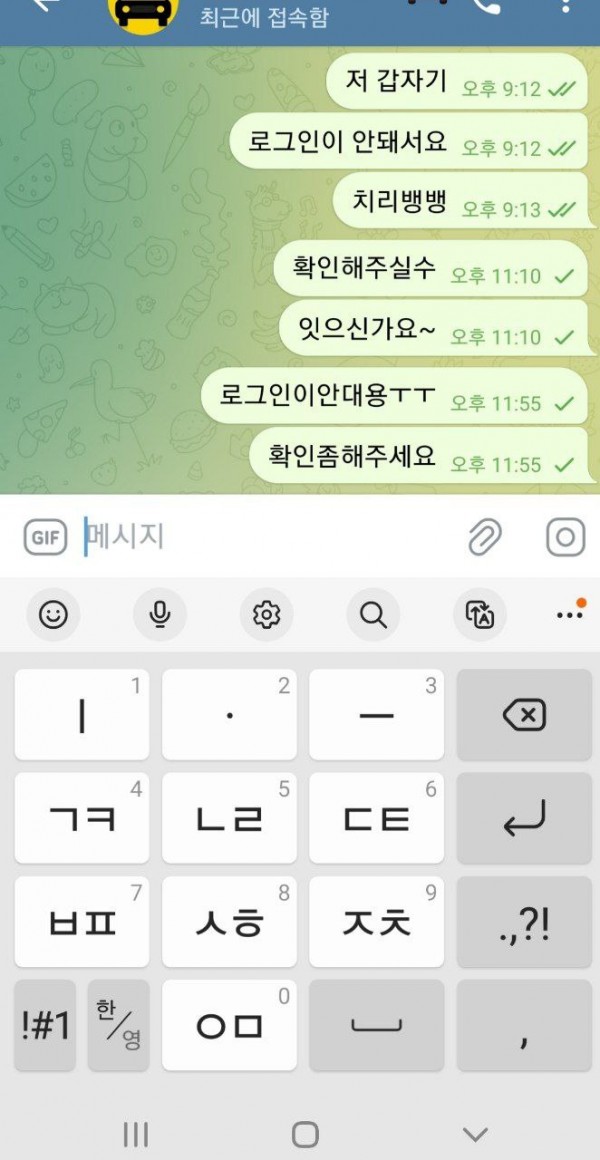Screen dimensions: 600x1160
Task: Go to the home screen
Action: pos(305,1134)
